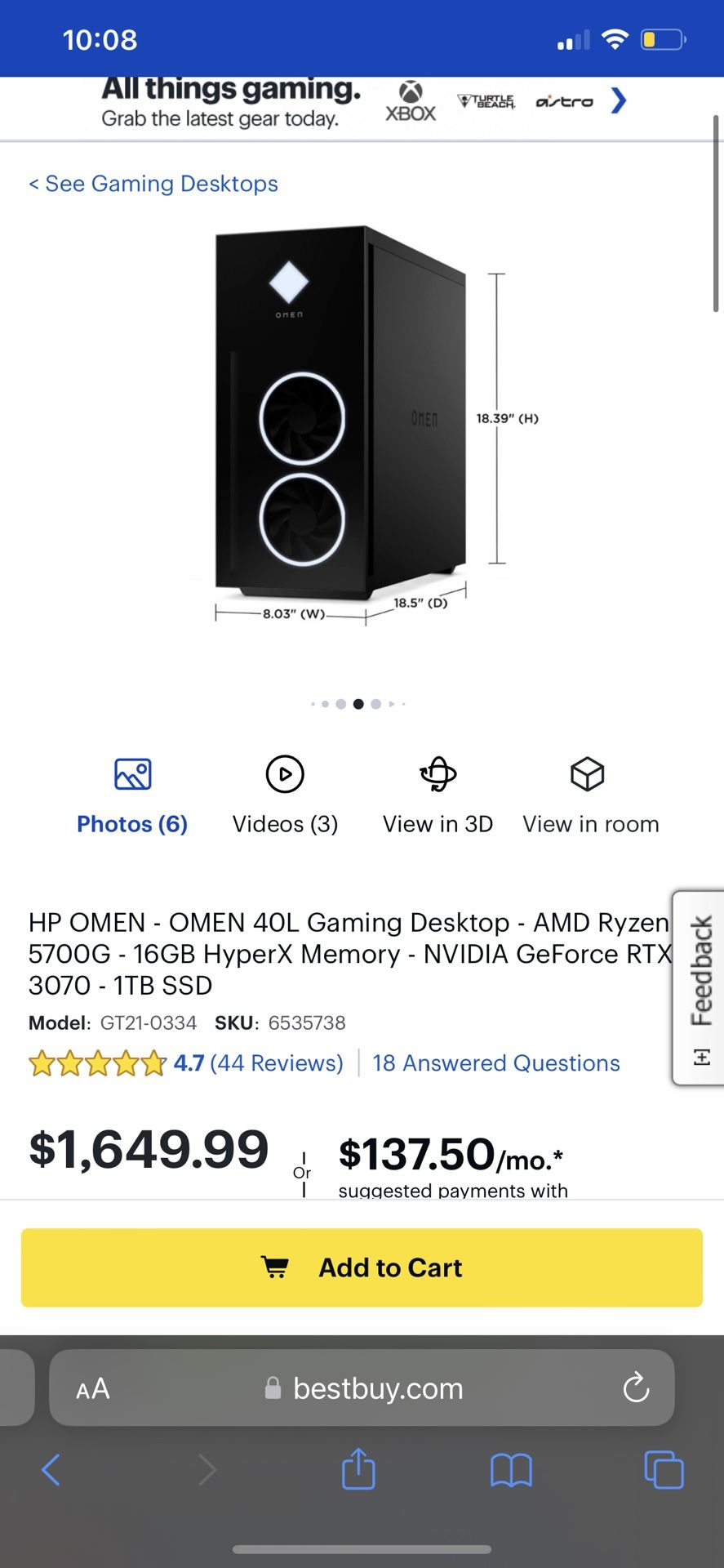The height and width of the screenshot is (1568, 724).
Task: Open Safari bookmarks
Action: [511, 1471]
